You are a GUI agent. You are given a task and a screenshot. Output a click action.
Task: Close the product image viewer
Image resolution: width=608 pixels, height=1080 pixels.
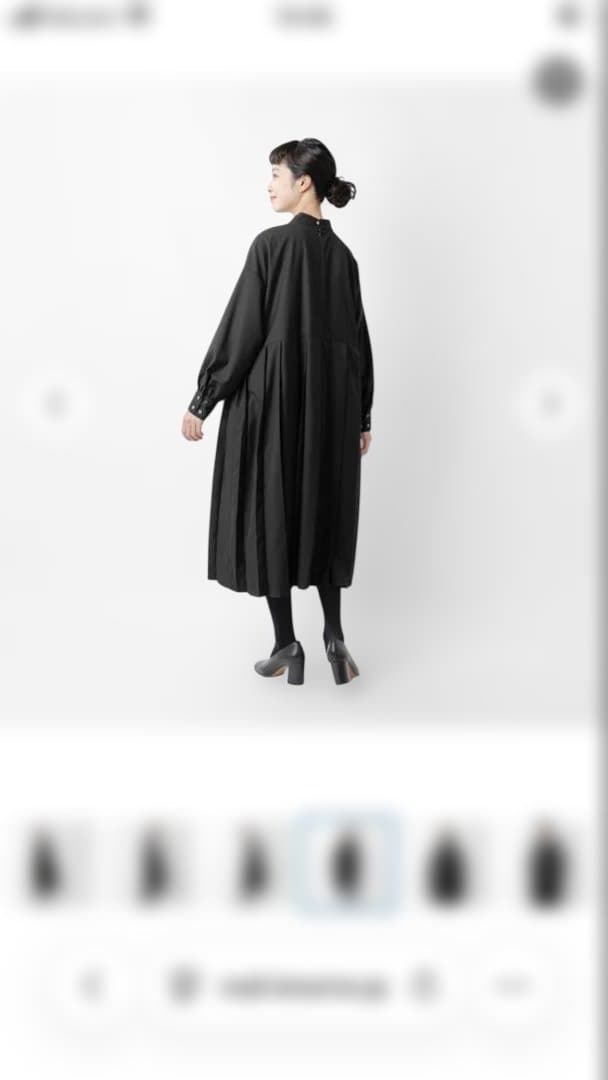557,80
